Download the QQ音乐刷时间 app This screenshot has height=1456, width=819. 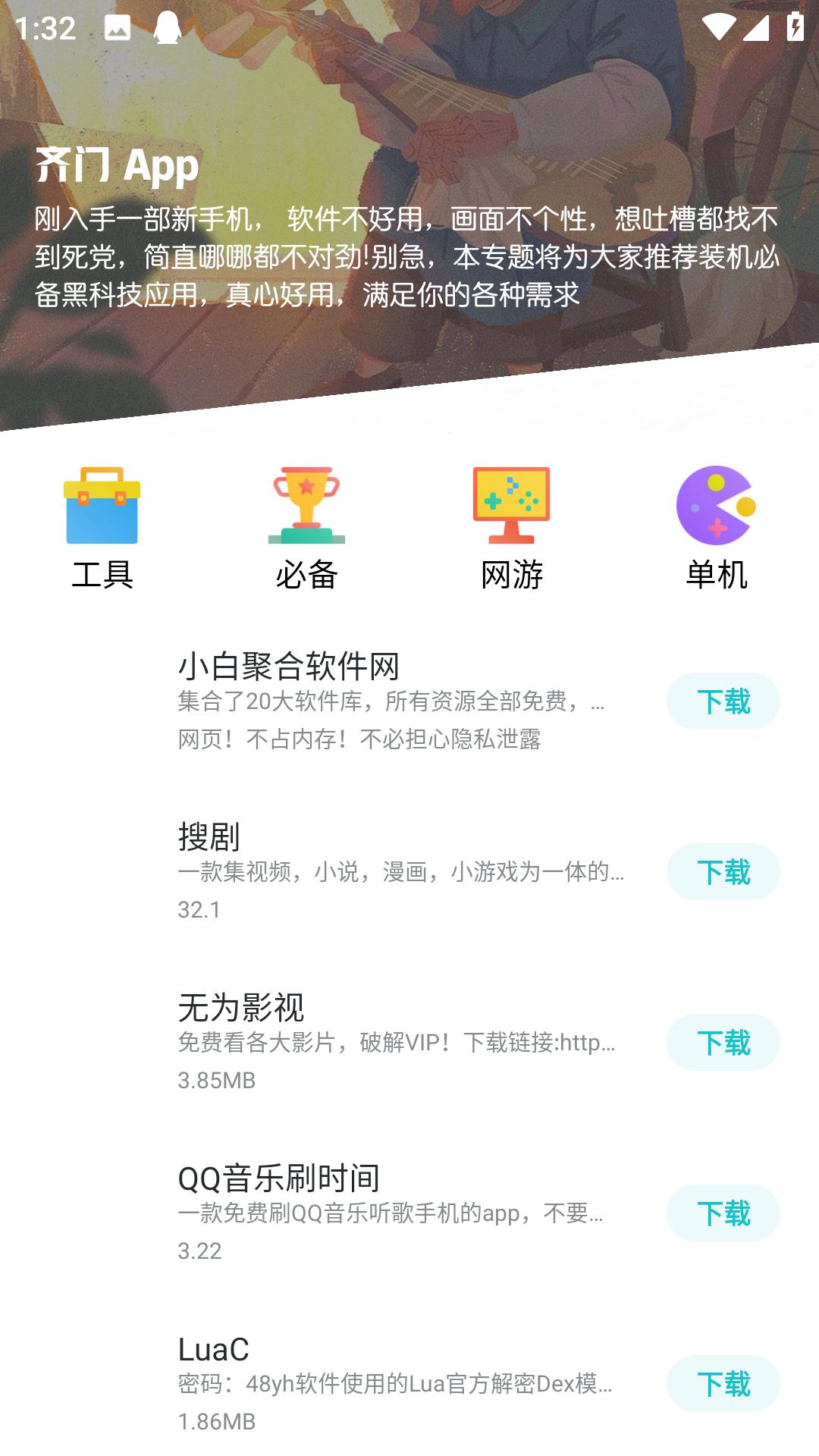(723, 1213)
